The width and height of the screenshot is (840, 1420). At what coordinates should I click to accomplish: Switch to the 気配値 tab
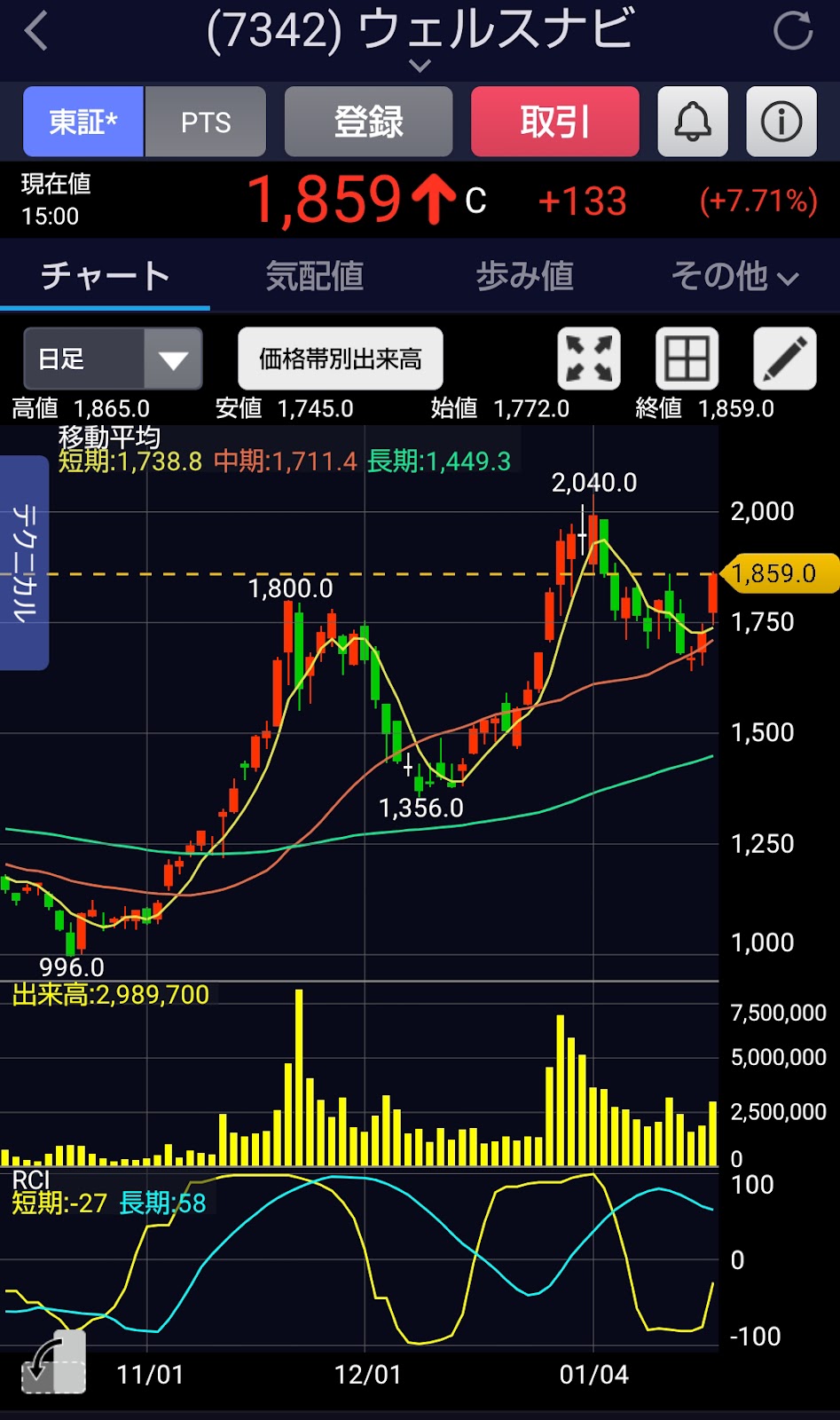[315, 276]
